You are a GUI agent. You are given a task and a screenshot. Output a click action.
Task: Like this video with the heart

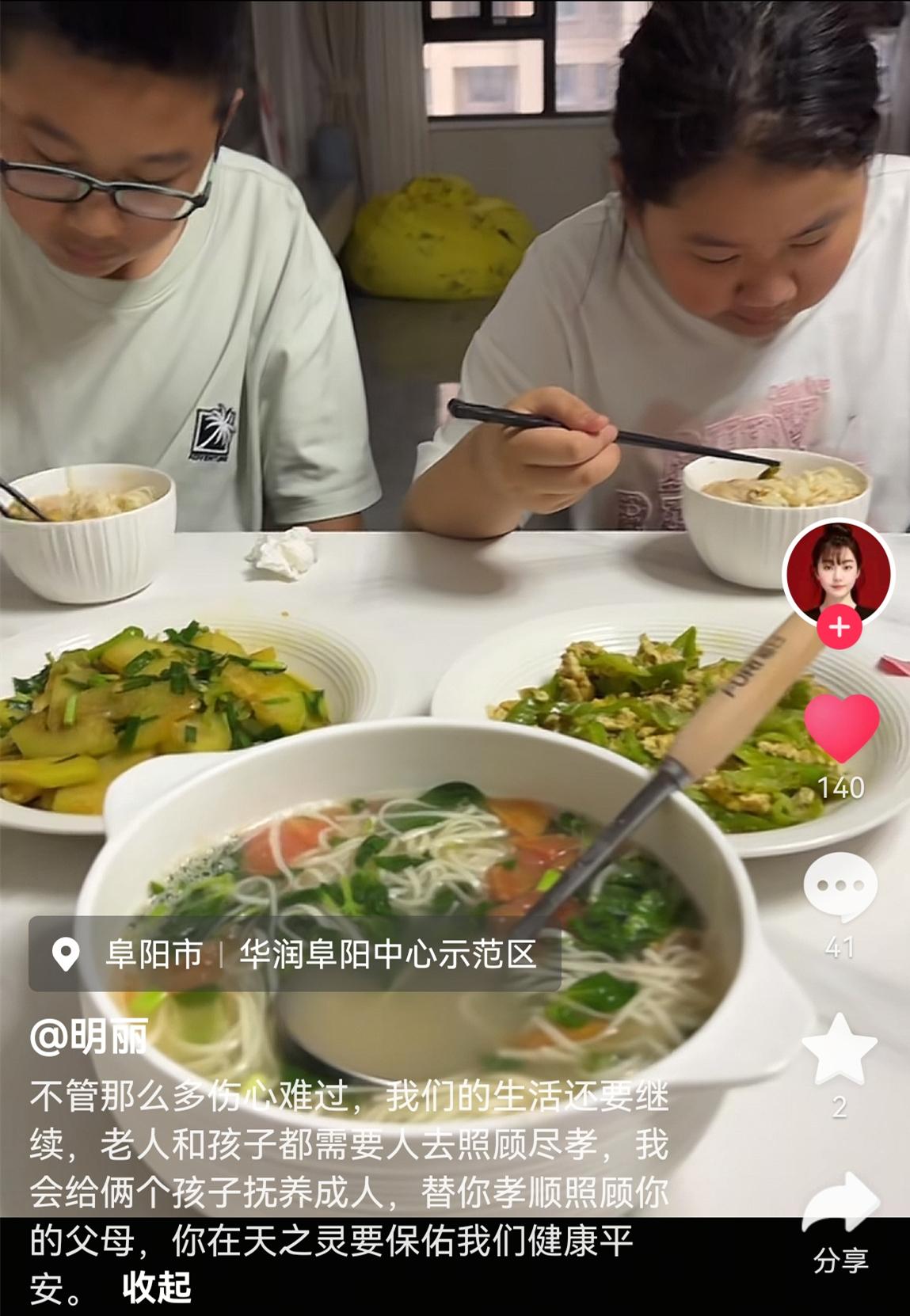coord(841,728)
